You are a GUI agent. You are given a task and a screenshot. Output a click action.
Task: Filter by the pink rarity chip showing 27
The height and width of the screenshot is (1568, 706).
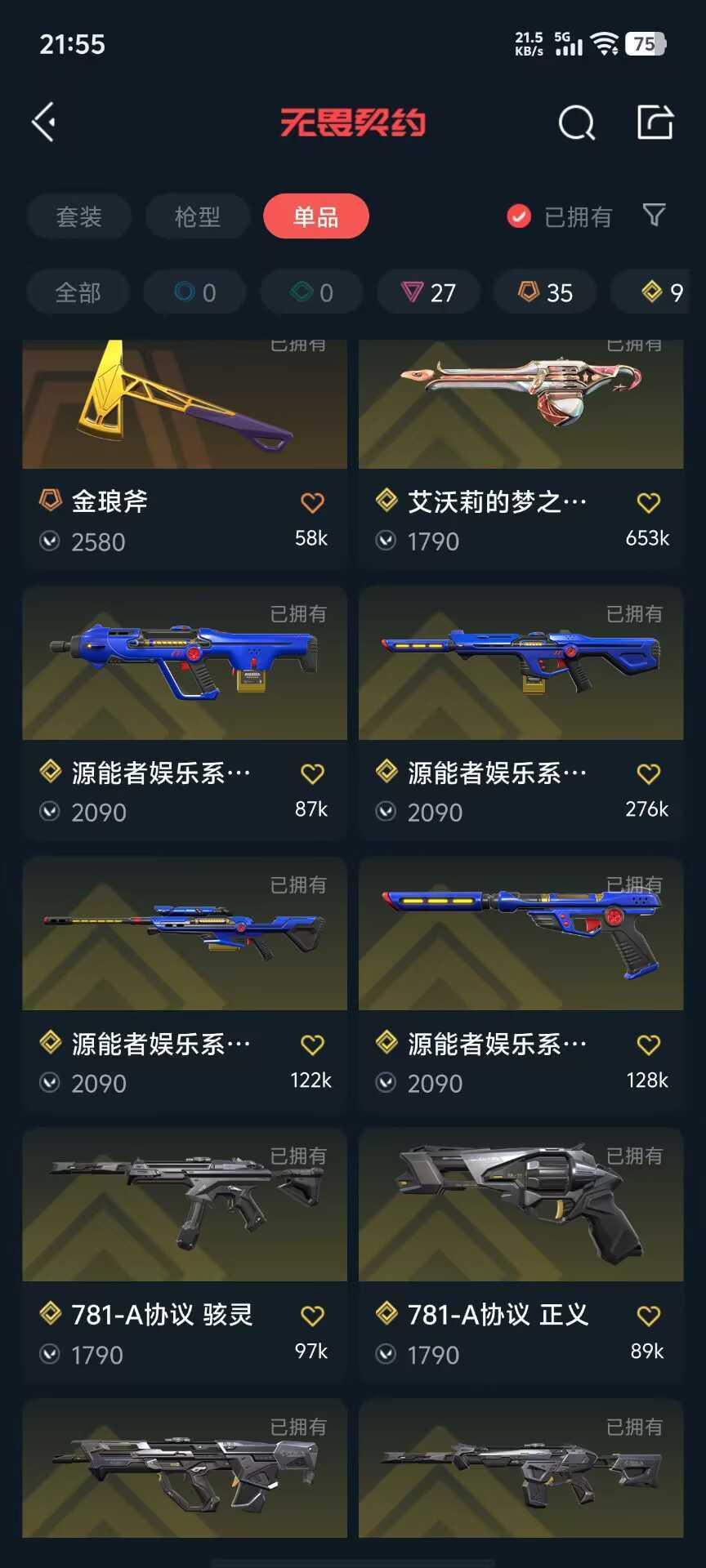click(x=428, y=292)
